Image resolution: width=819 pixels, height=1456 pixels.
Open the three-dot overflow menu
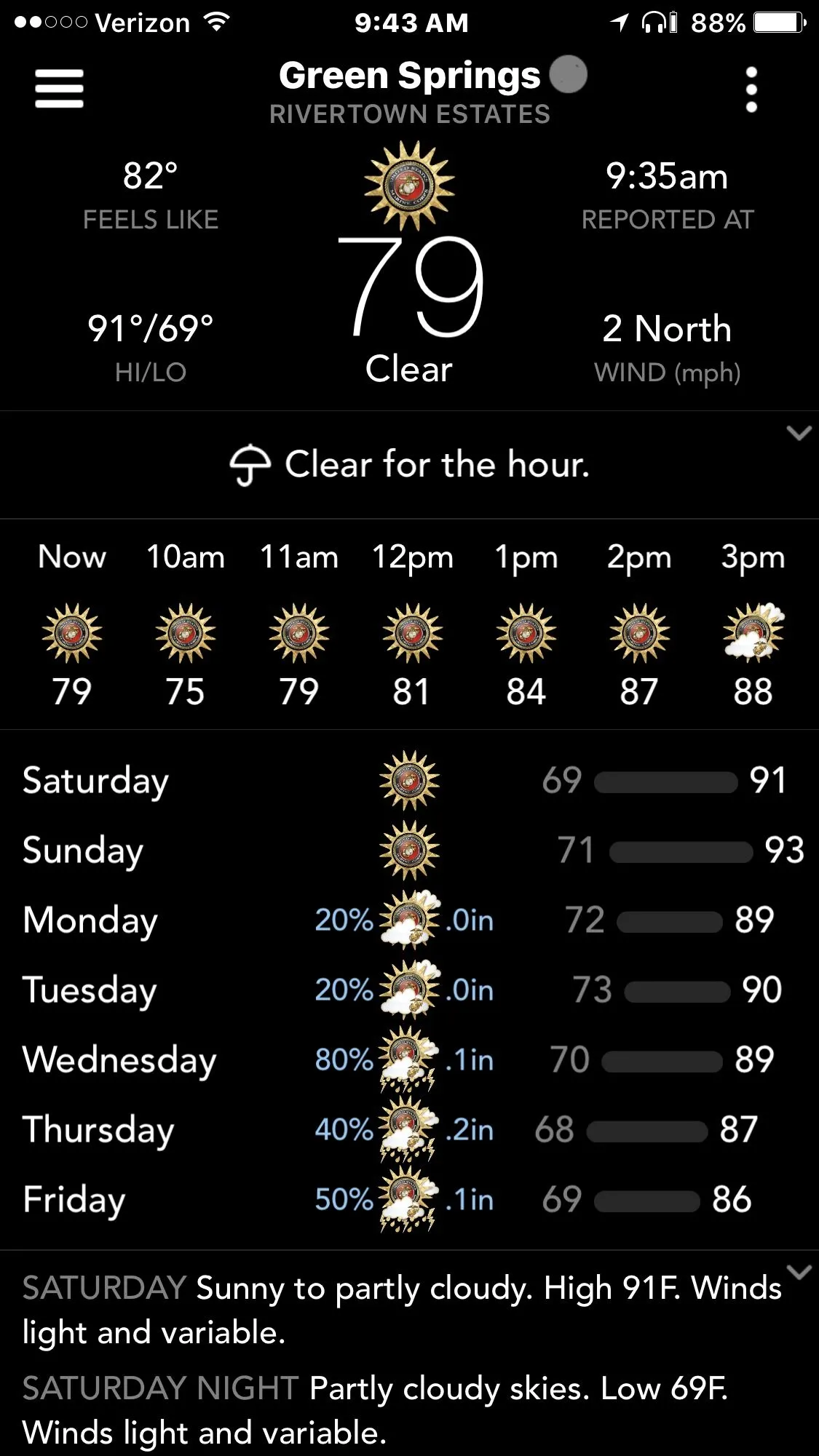751,89
